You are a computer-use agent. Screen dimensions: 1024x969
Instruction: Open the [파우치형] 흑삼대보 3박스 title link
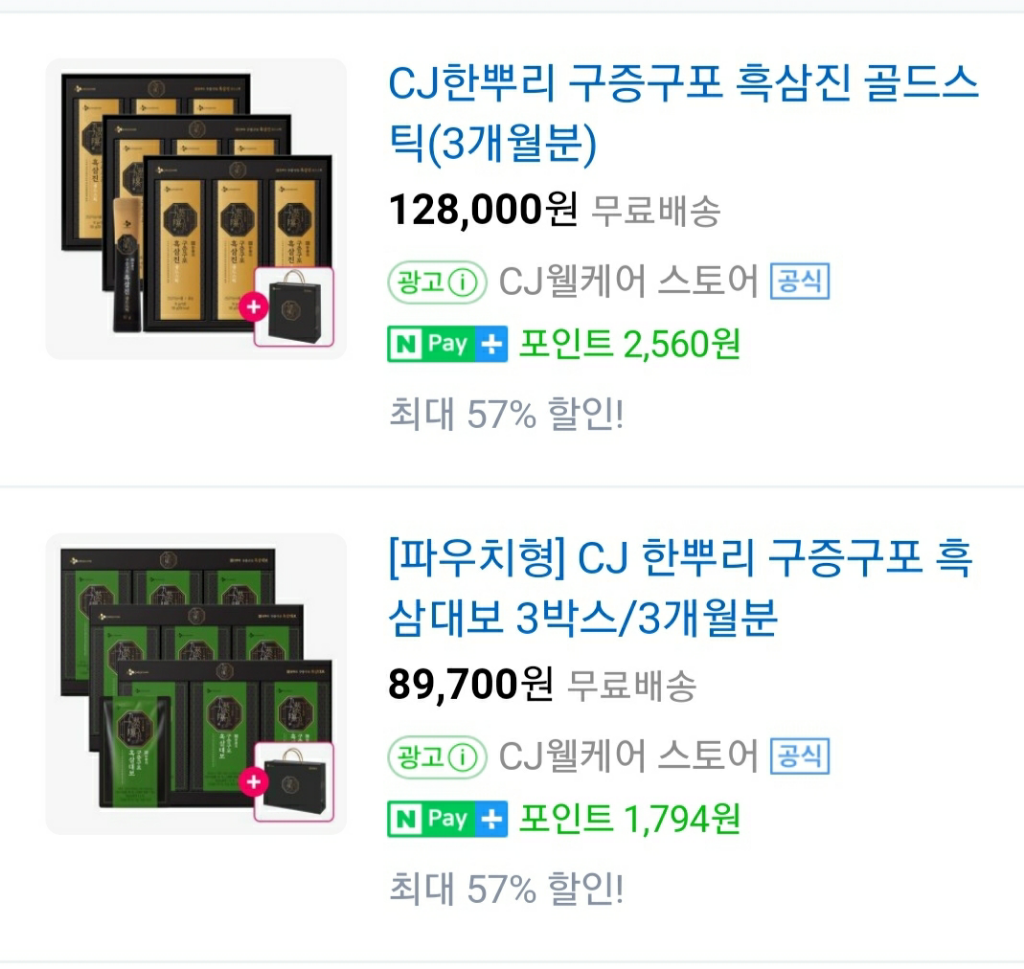(x=680, y=589)
